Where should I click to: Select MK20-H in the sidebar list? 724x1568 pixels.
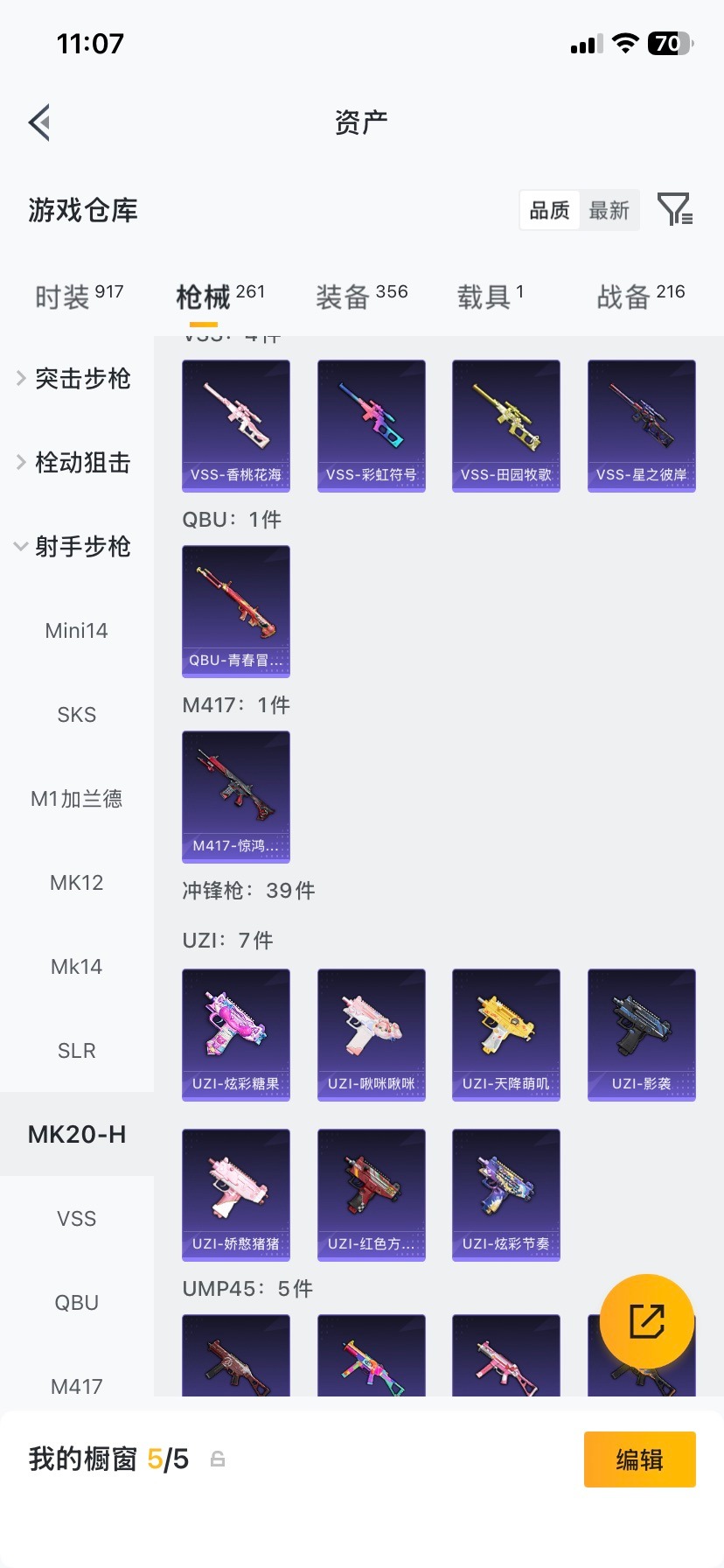click(x=76, y=1134)
